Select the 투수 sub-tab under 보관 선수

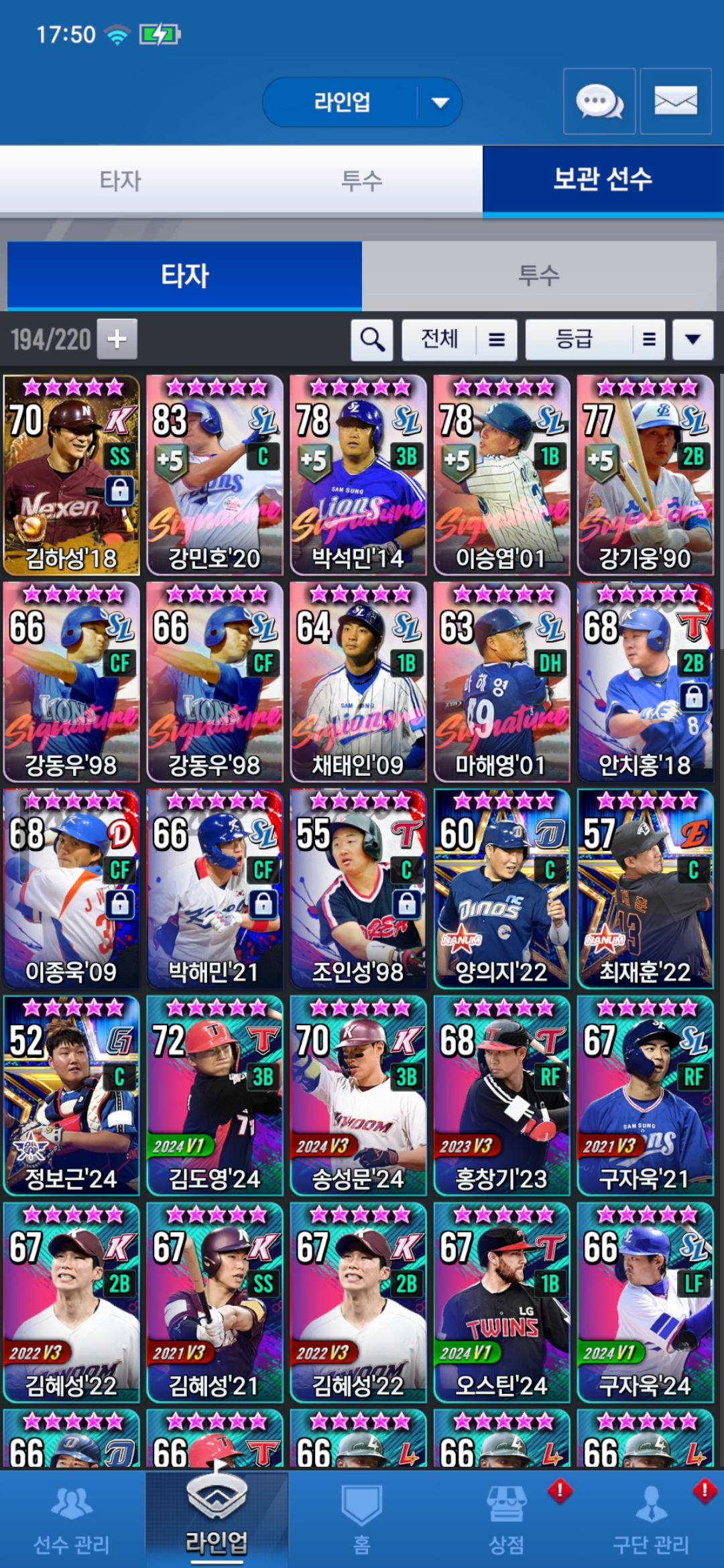coord(539,275)
